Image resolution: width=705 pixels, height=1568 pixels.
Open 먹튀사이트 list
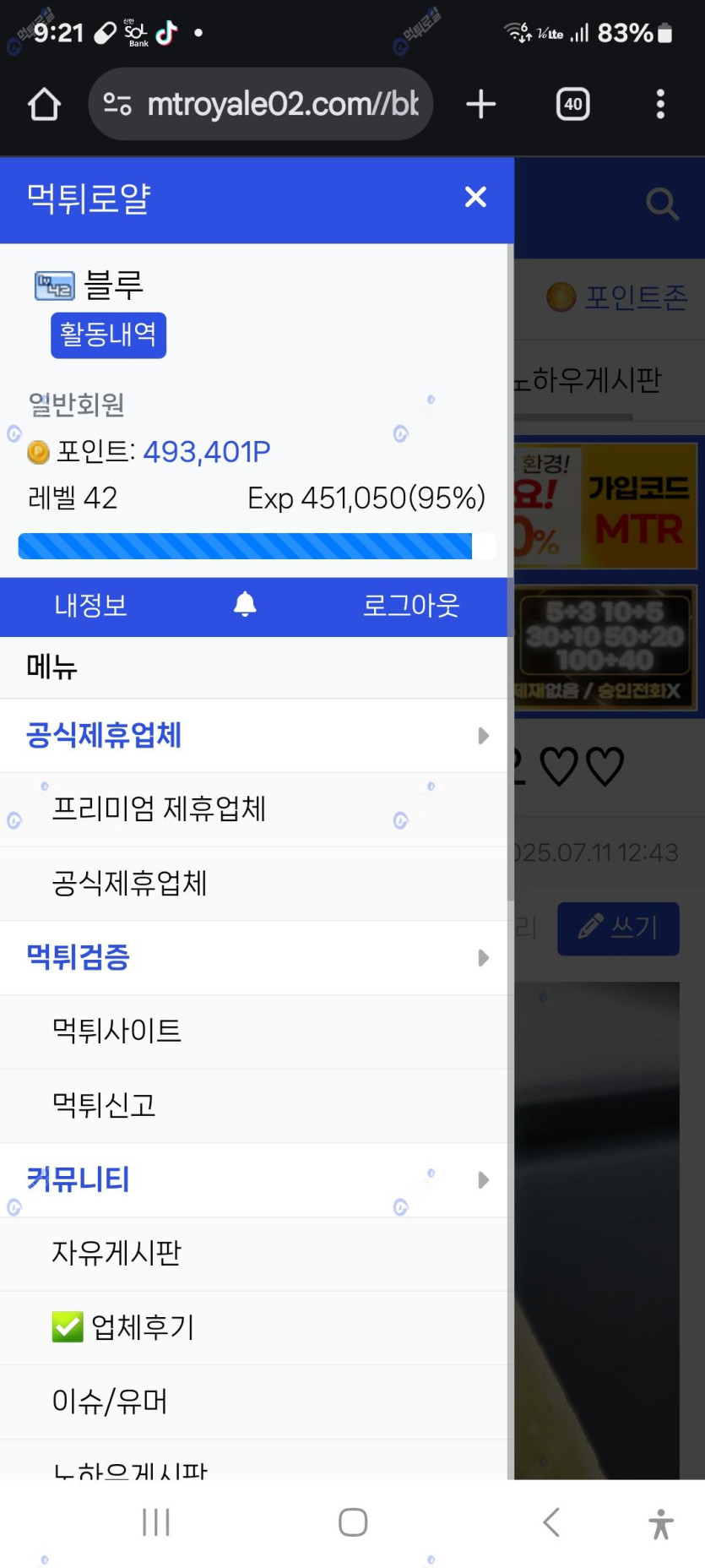117,1031
